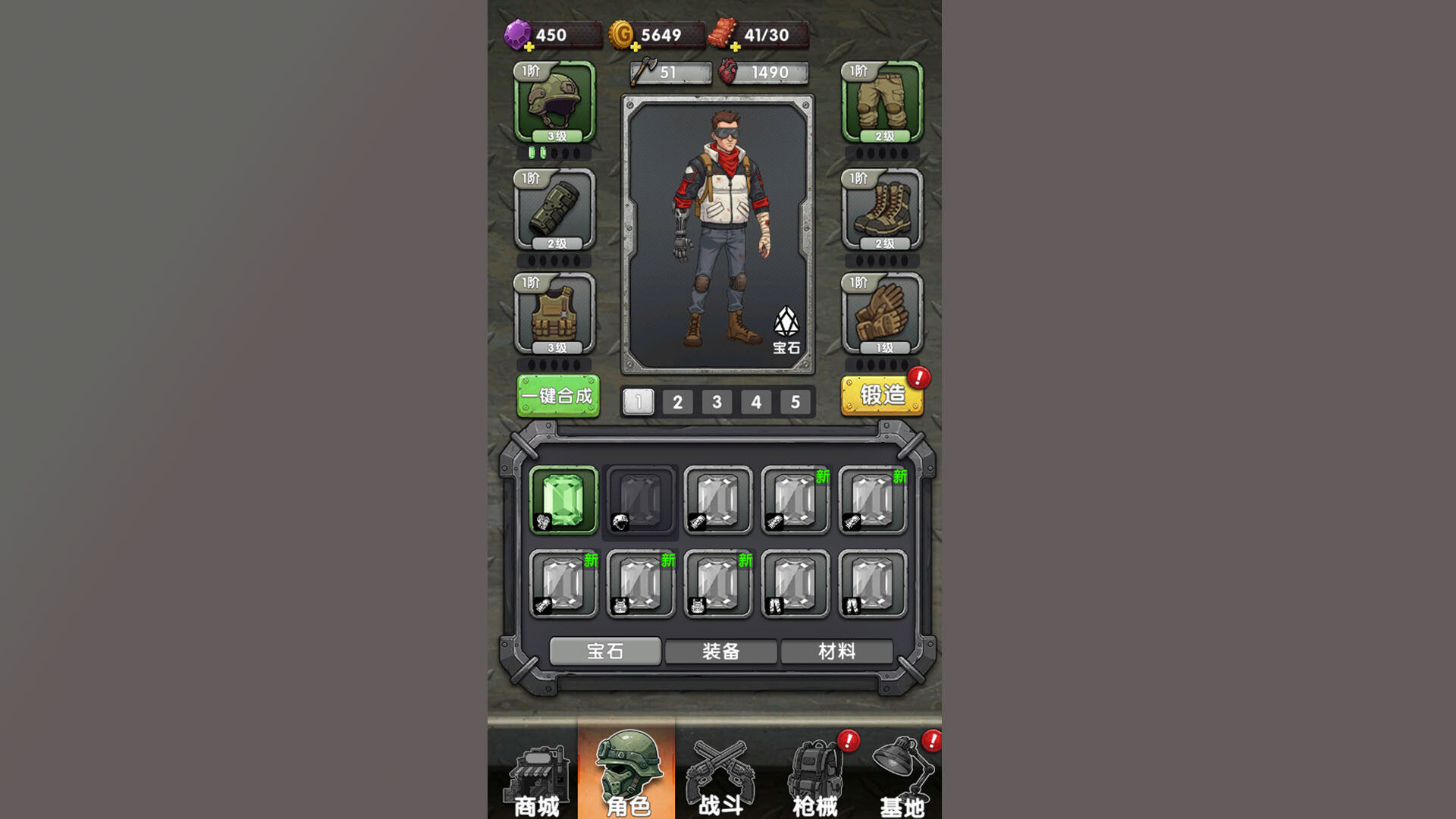
Task: Switch to the 宝石 inventory tab
Action: tap(604, 651)
